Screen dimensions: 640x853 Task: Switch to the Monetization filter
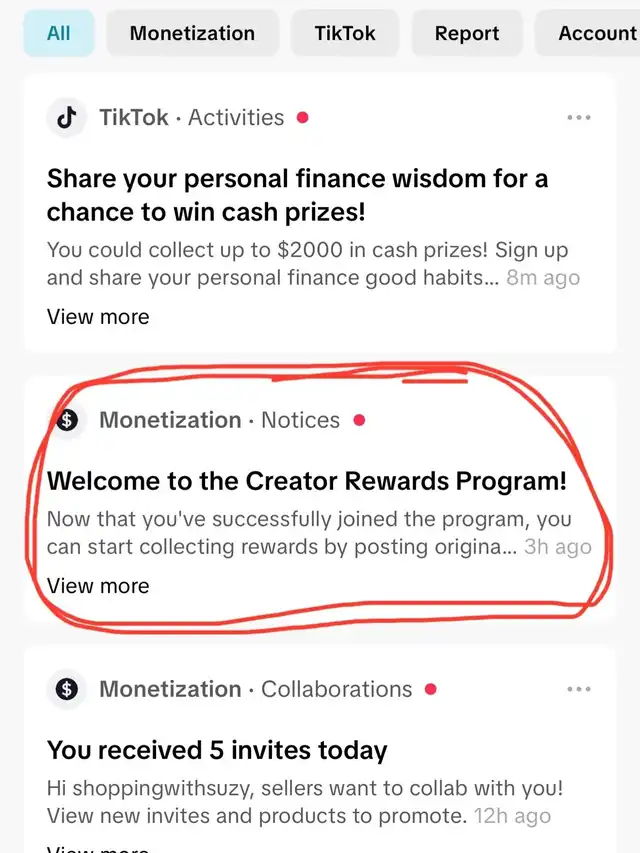(x=192, y=33)
